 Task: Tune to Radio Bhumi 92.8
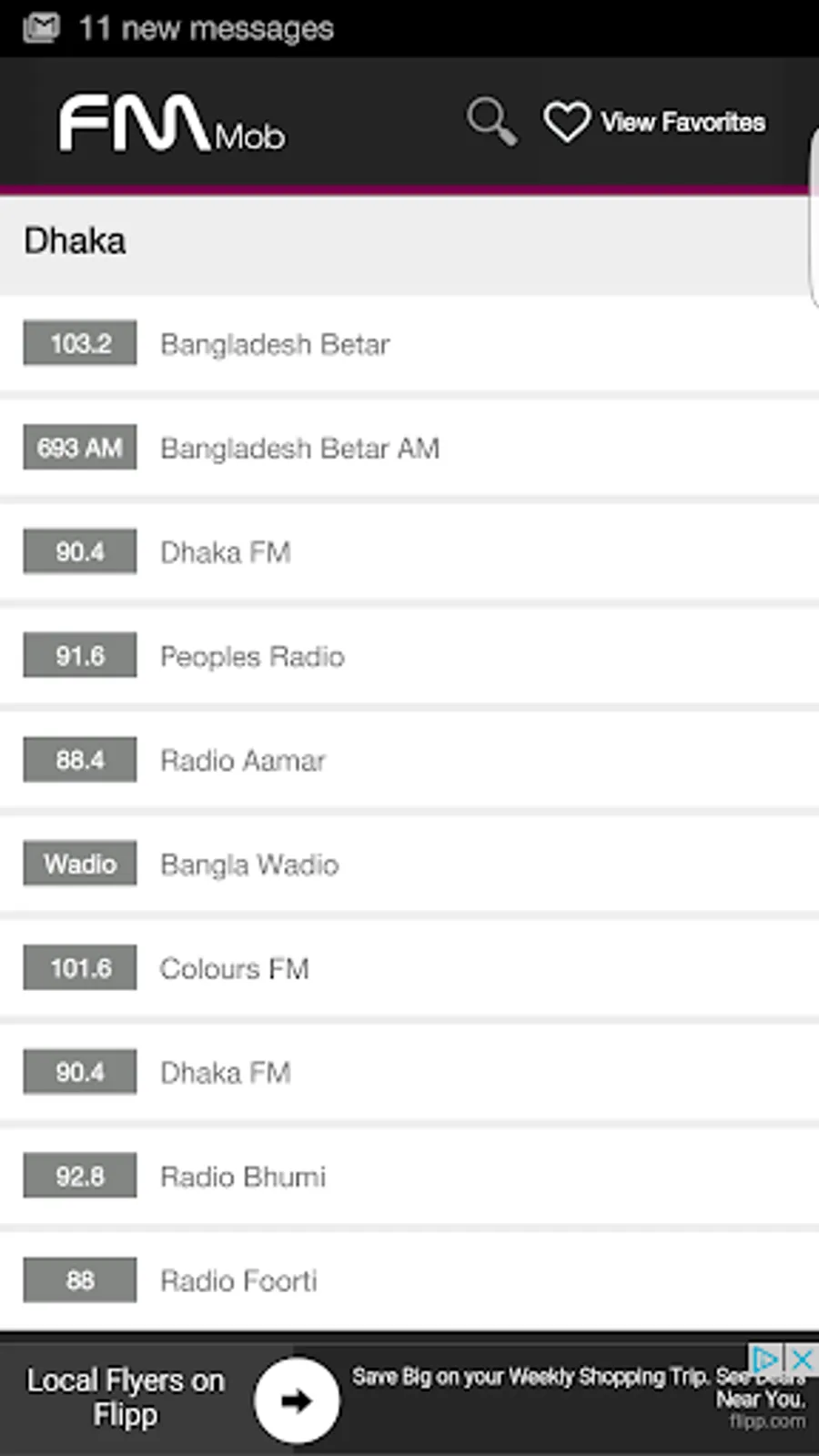click(x=409, y=1177)
